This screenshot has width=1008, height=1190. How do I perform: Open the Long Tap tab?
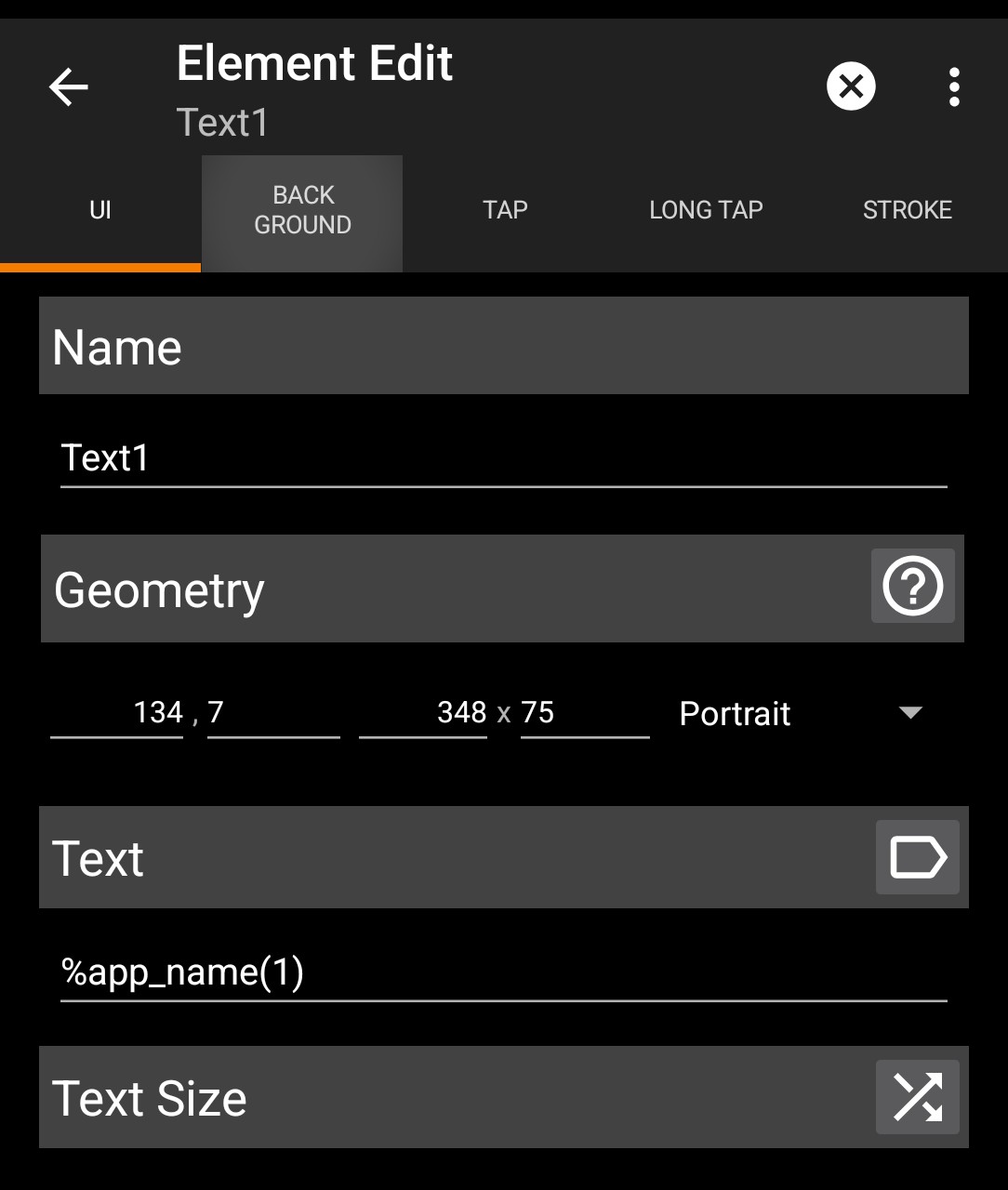(706, 211)
